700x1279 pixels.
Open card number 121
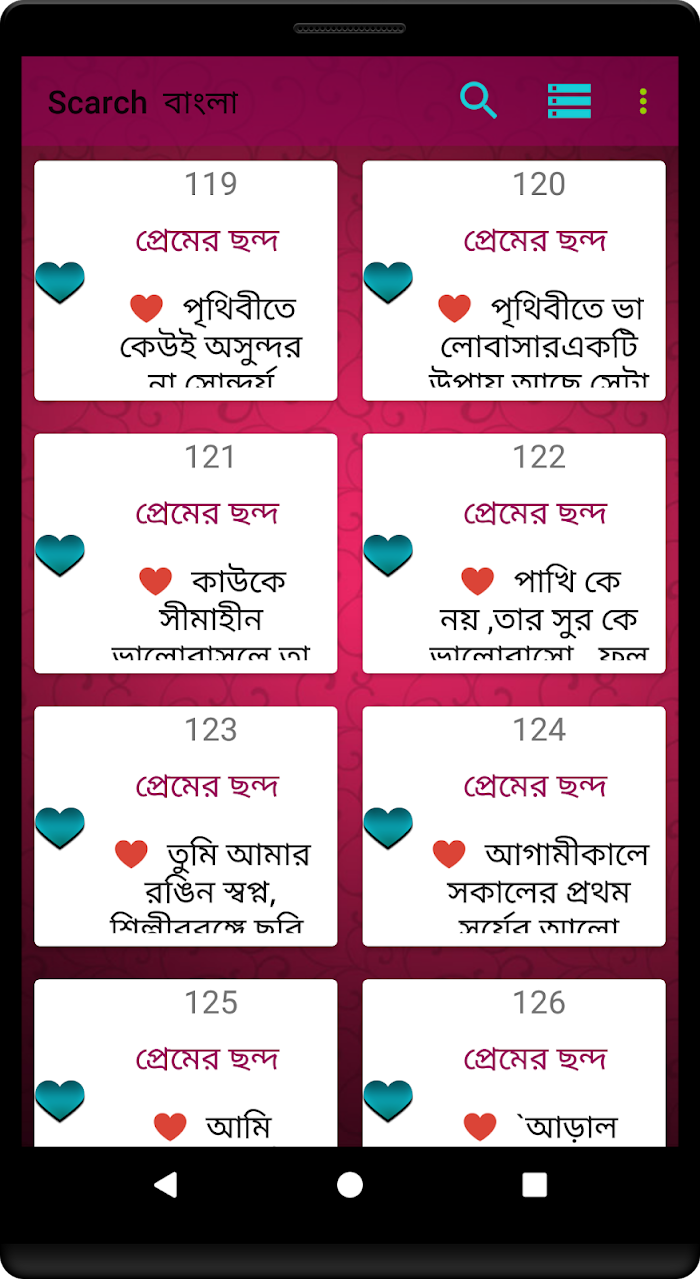click(186, 553)
